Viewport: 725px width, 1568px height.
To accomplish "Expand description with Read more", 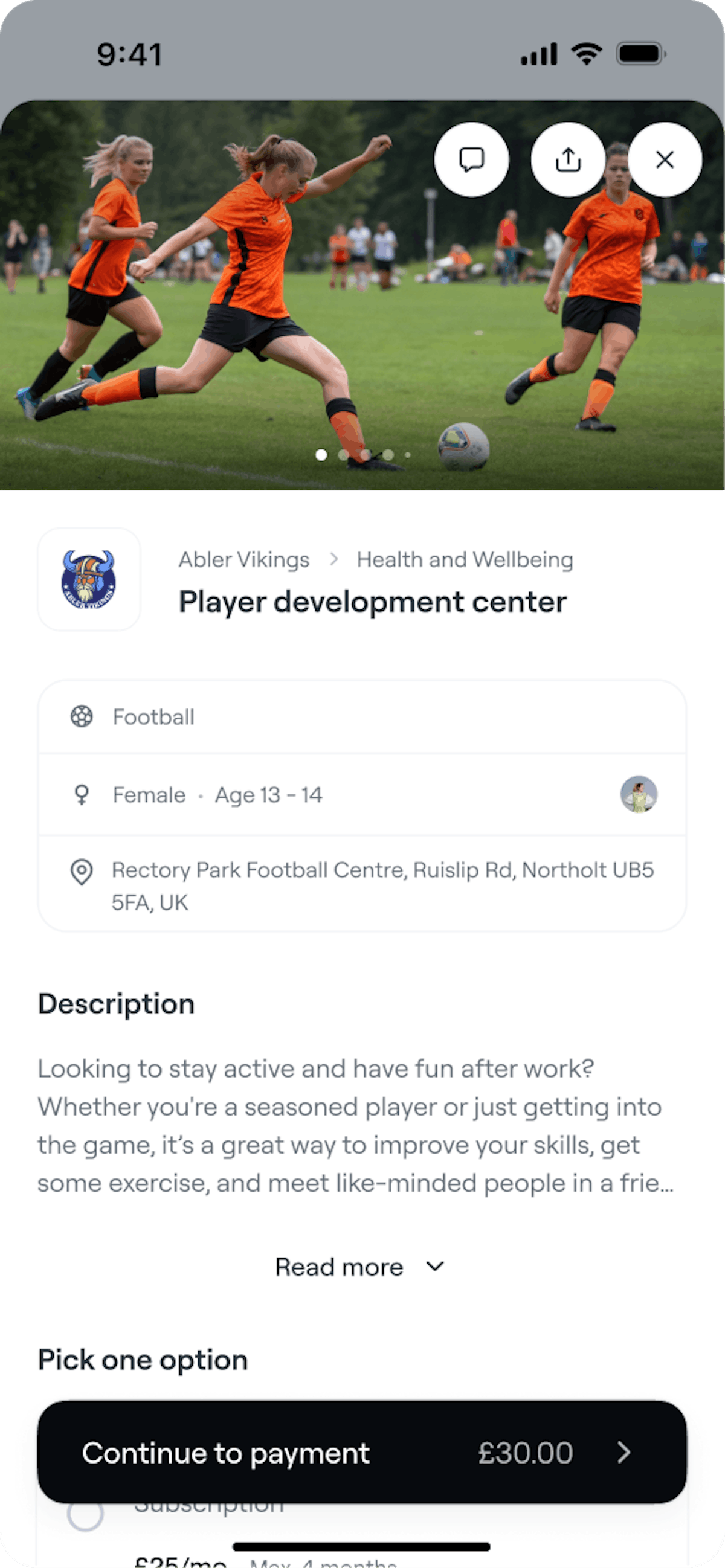I will [x=360, y=1267].
